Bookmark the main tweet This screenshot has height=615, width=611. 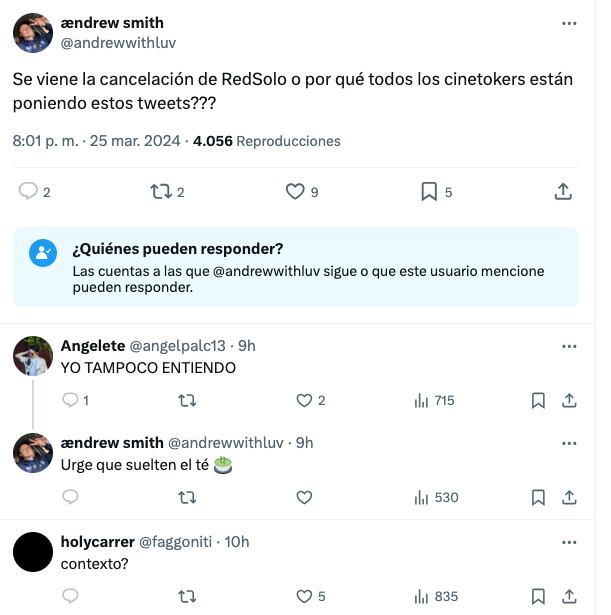pos(429,191)
